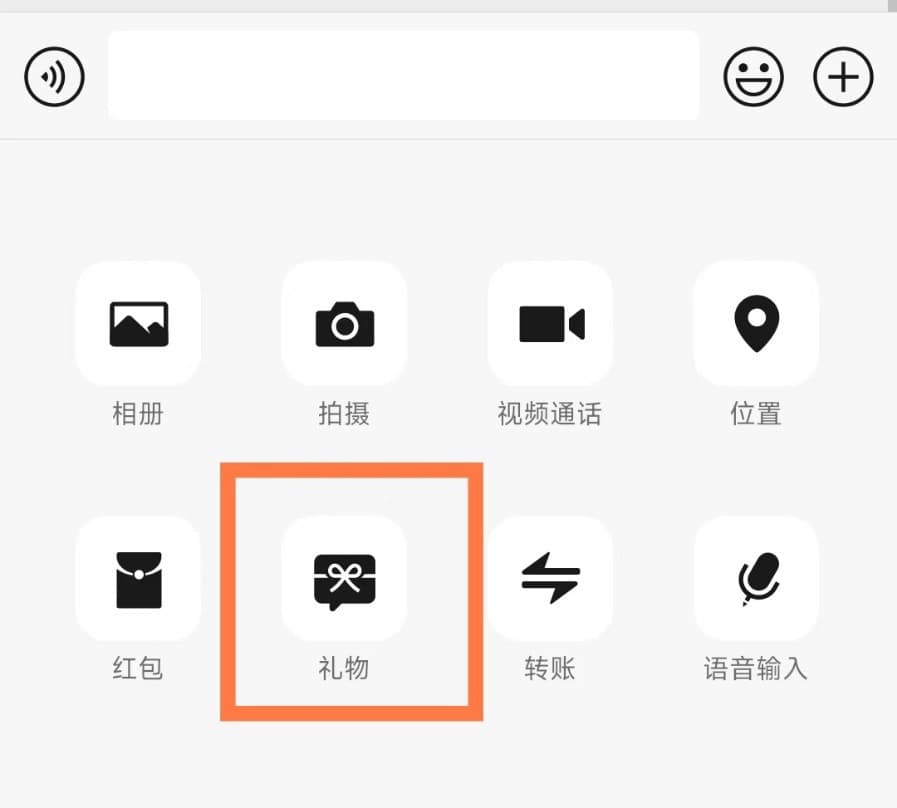Select 转账 to transfer money

(550, 579)
